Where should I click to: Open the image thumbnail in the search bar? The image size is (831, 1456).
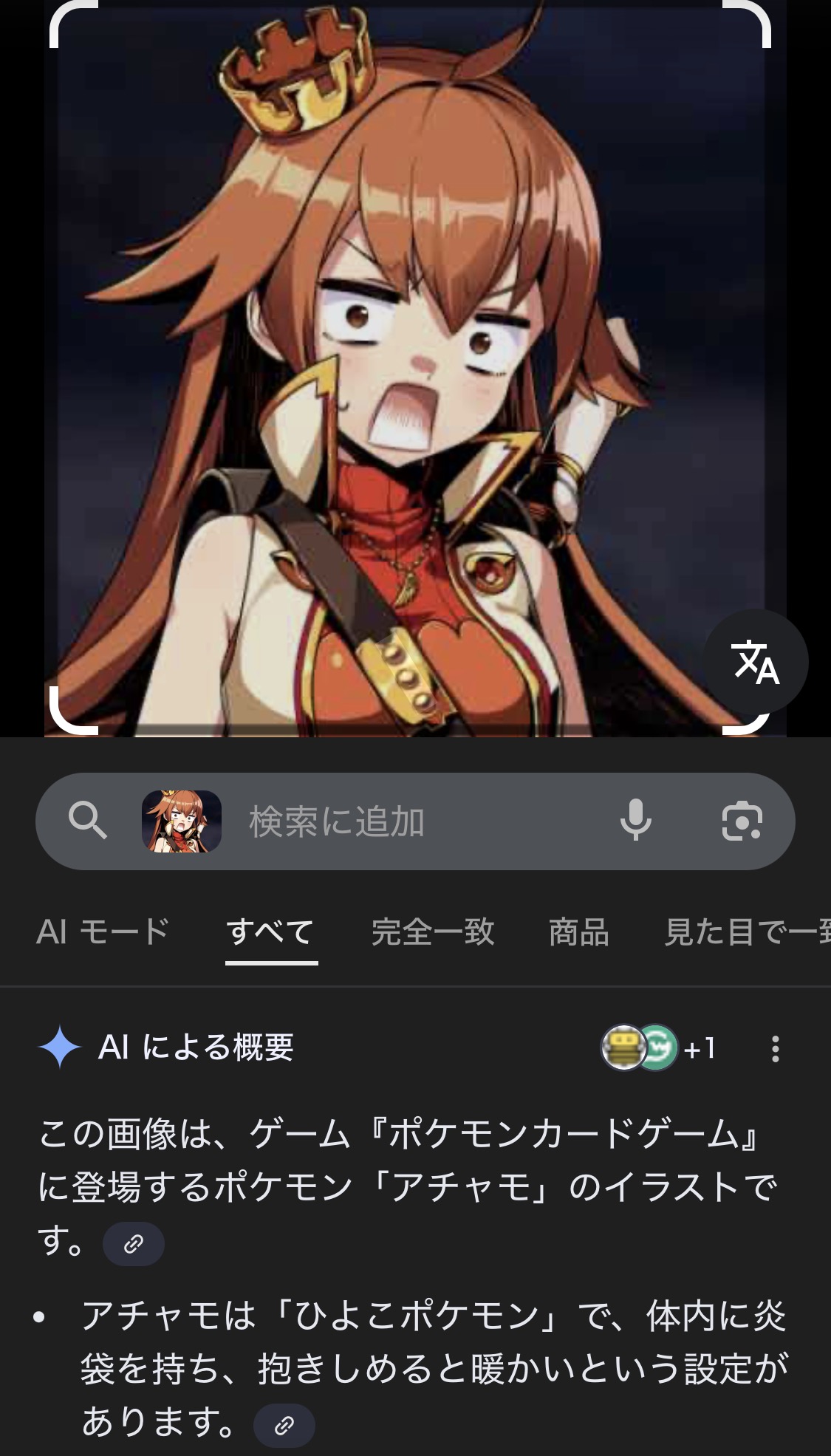point(182,821)
